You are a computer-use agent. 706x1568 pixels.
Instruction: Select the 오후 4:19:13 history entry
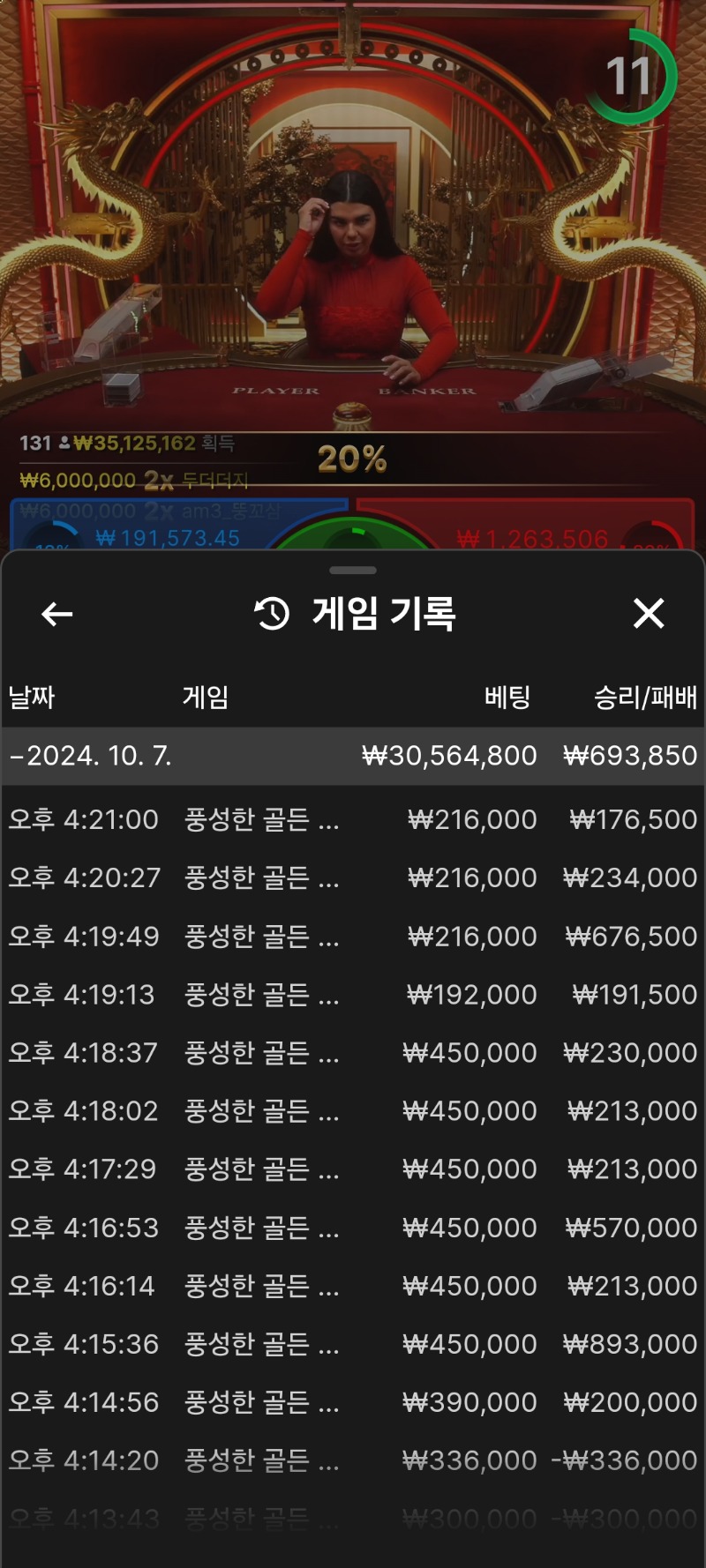pyautogui.click(x=353, y=994)
